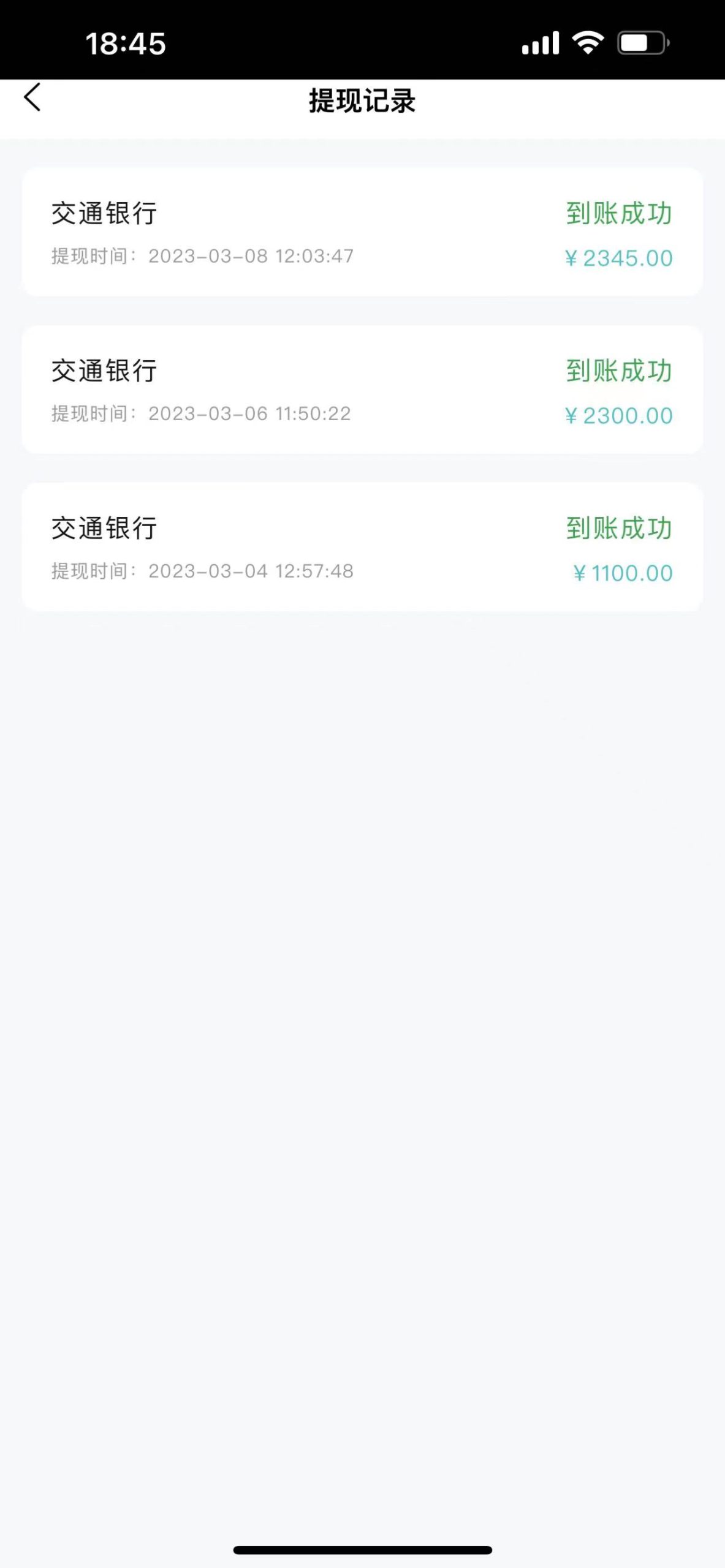725x1568 pixels.
Task: Open the ¥2345.00 withdrawal record
Action: point(362,233)
